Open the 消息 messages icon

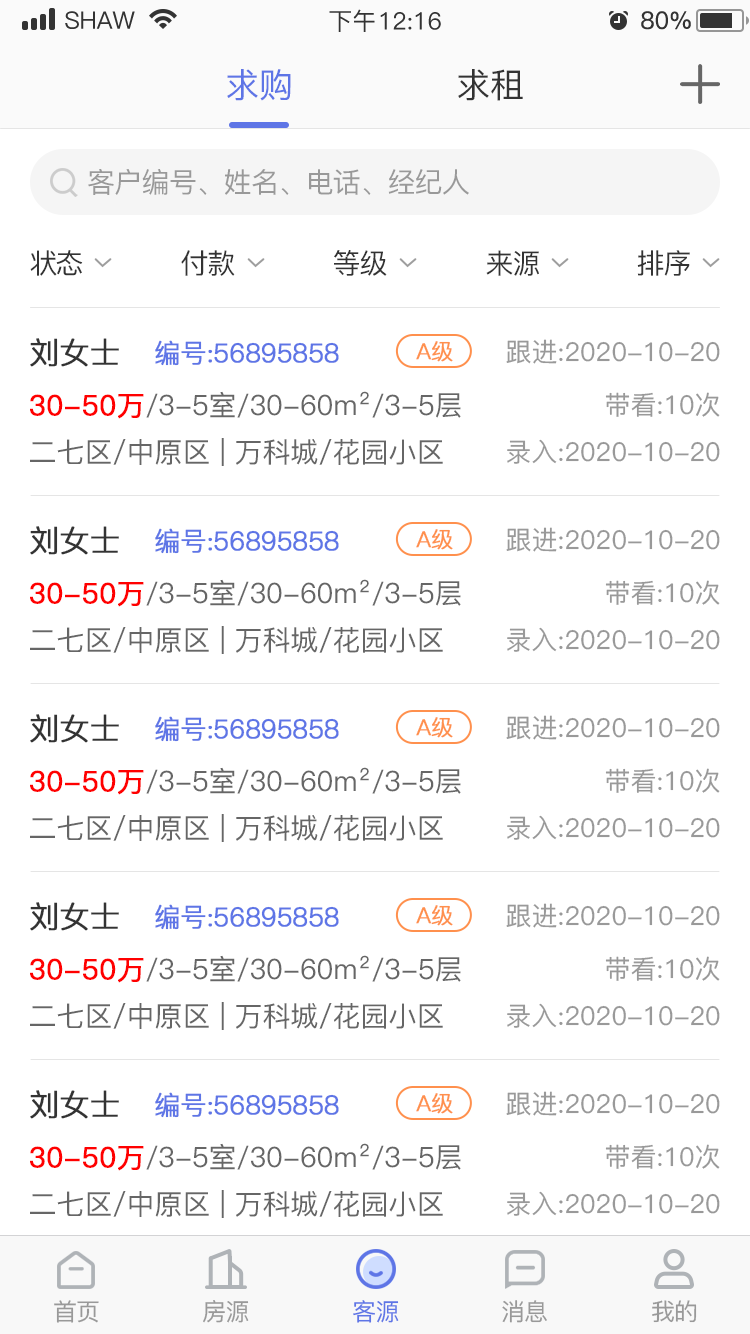point(524,1268)
